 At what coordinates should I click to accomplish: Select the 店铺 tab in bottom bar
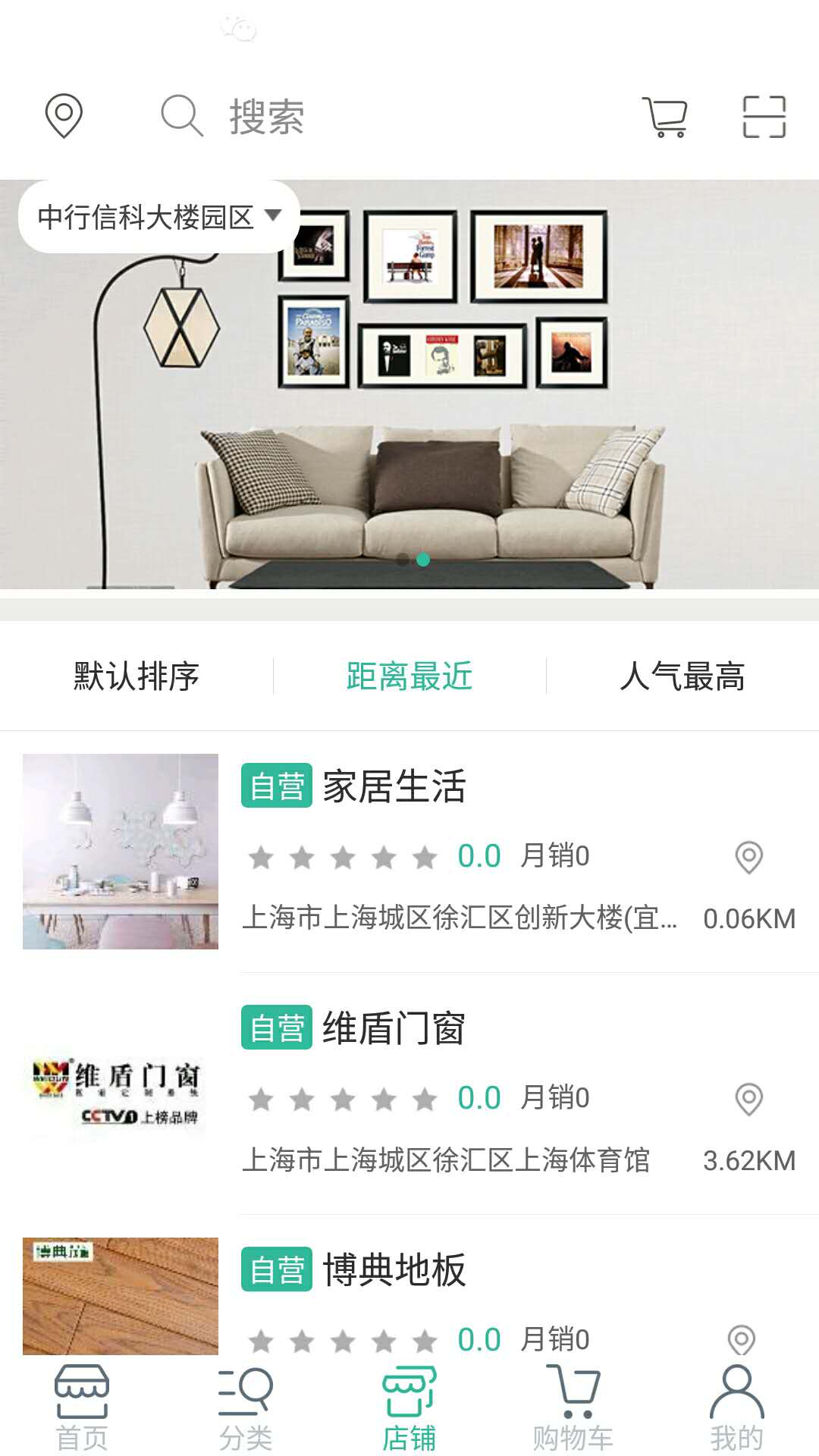coord(409,1407)
